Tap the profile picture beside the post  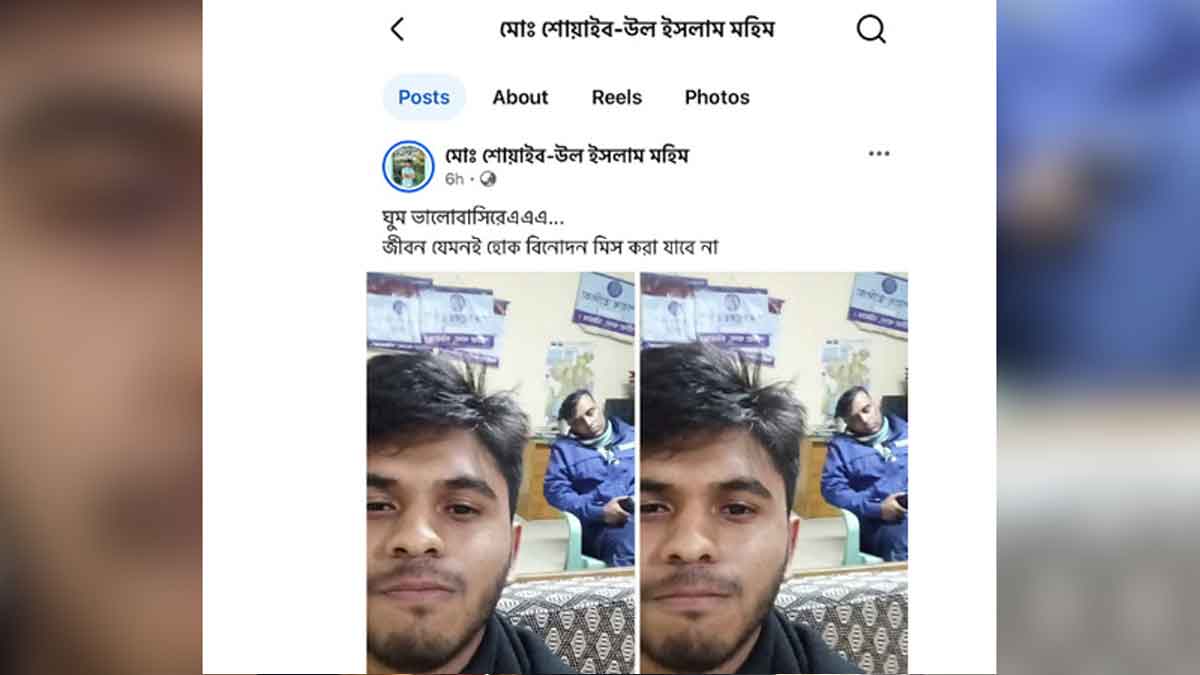(408, 166)
